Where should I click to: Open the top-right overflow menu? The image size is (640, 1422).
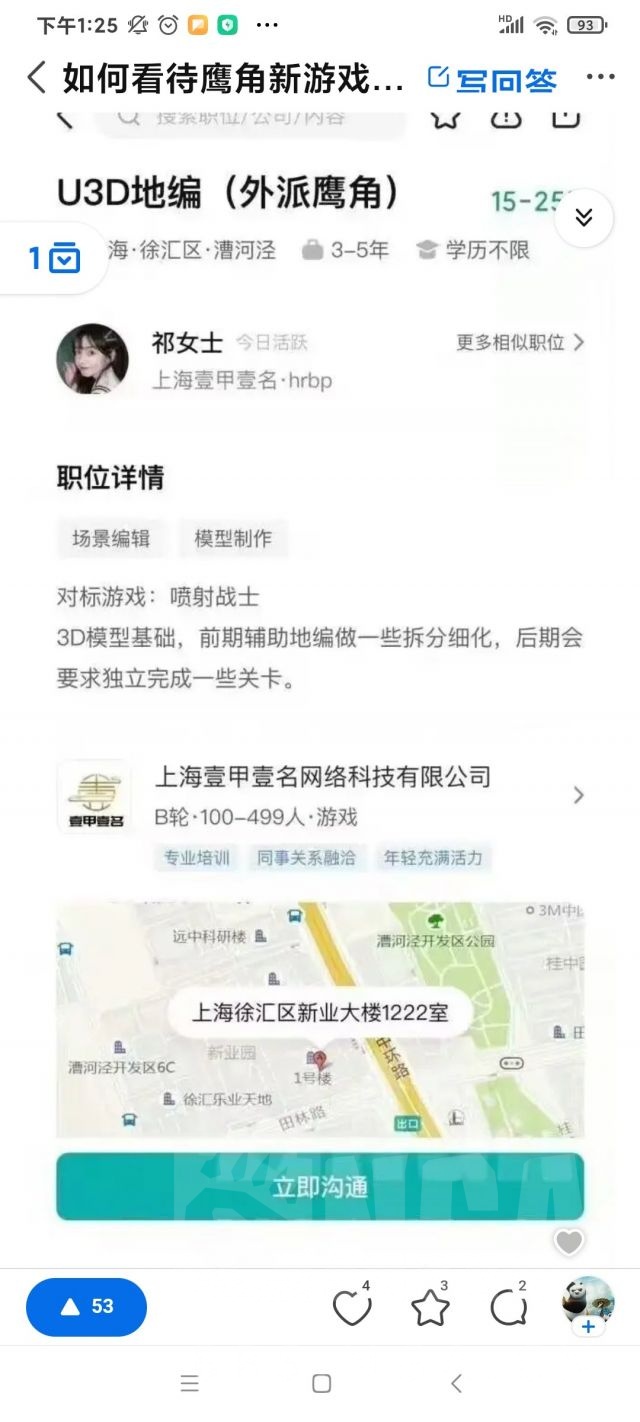(600, 78)
